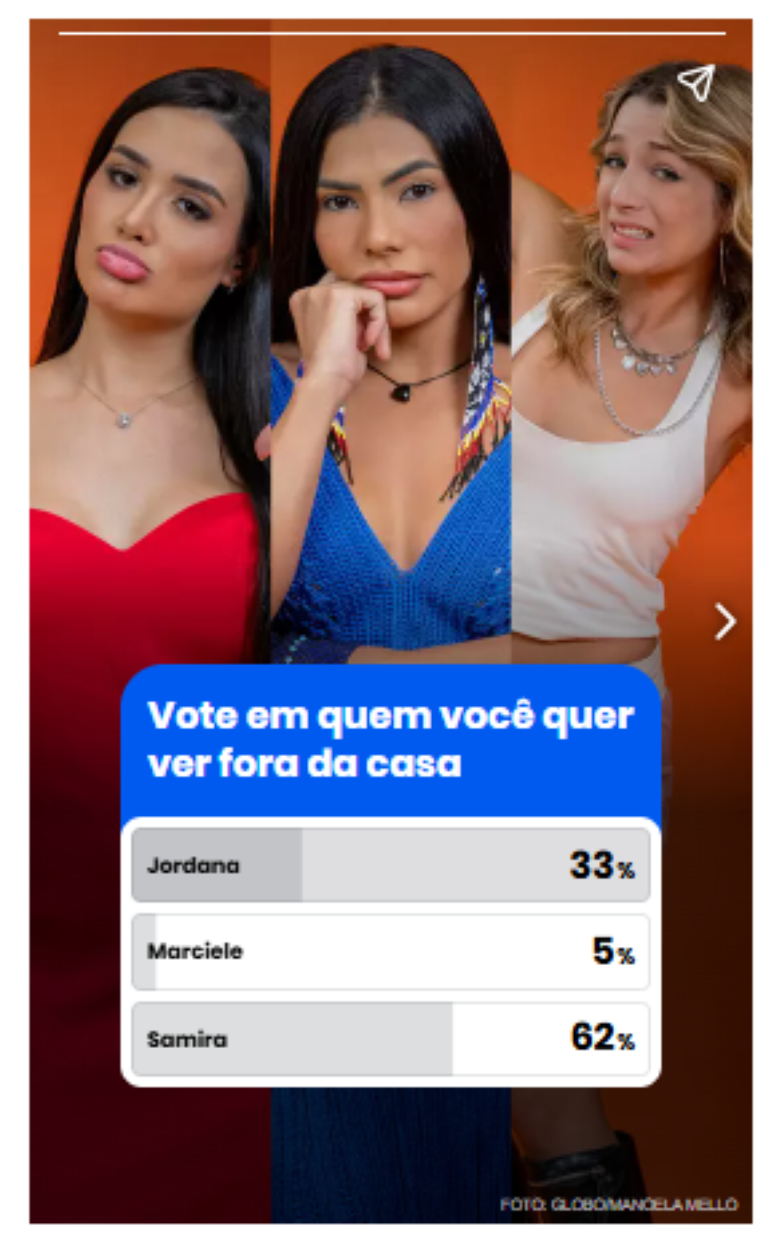The image size is (774, 1256).
Task: Go to the next story with the right chevron
Action: 725,622
